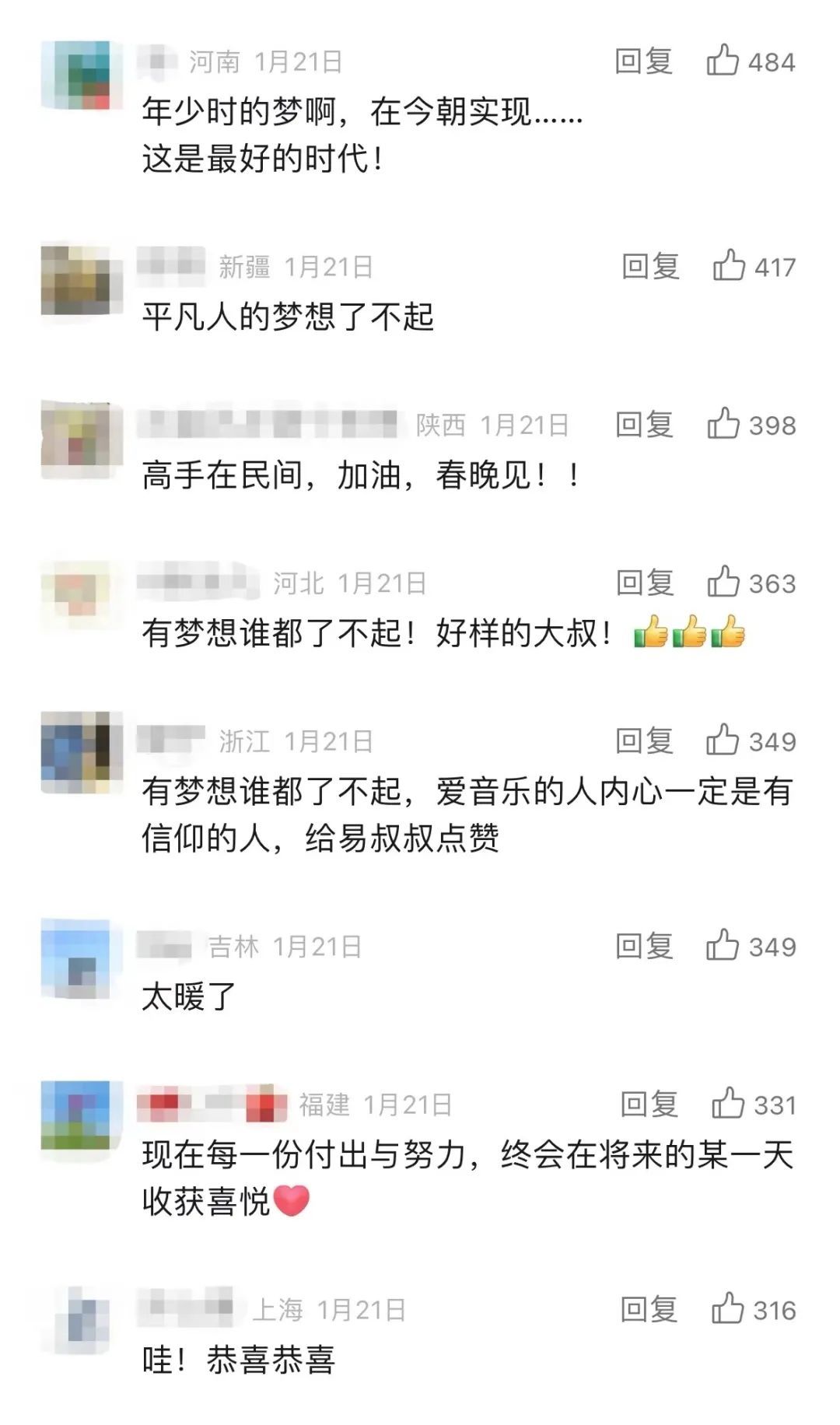
Task: Like the 上海 comment '恭喜恭喜'
Action: click(728, 1308)
